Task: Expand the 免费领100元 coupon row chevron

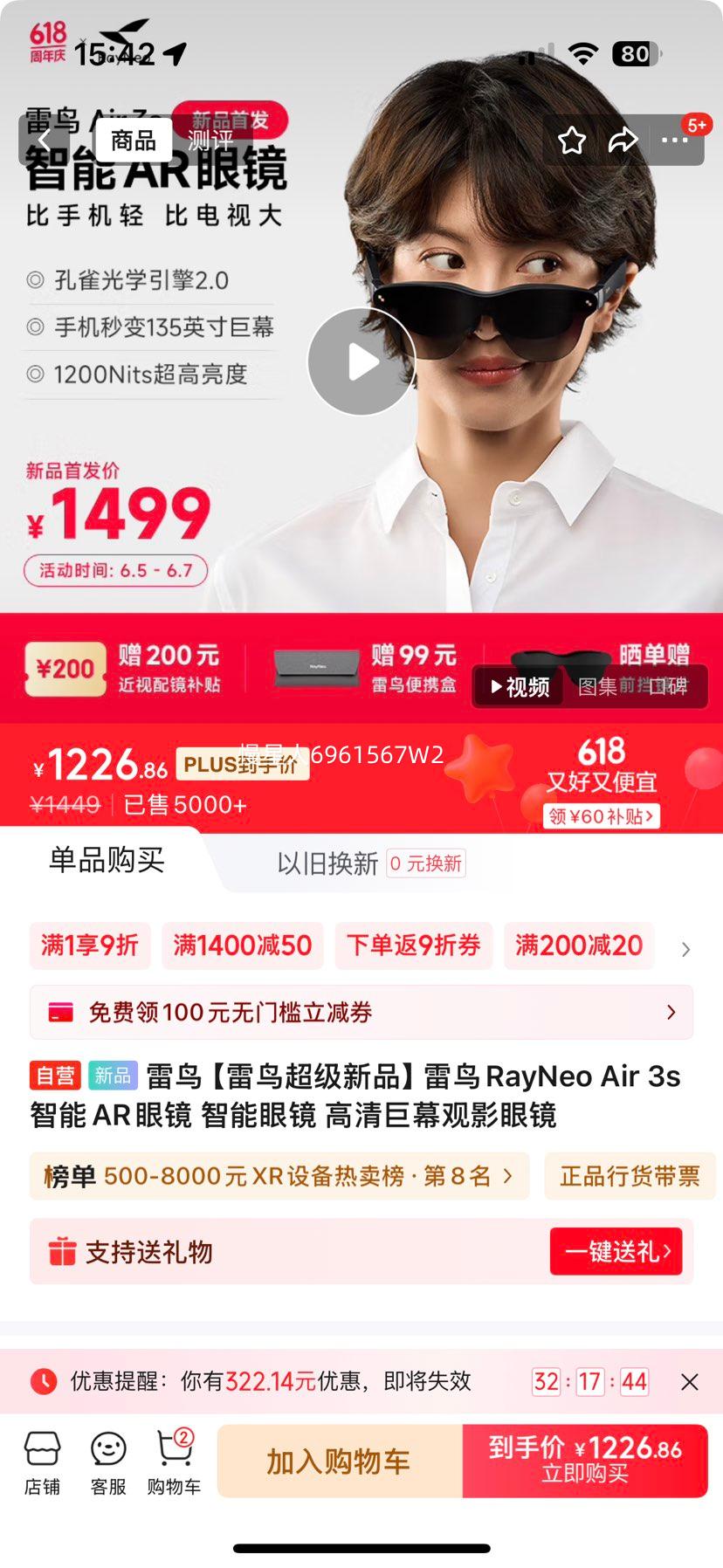Action: click(x=671, y=1011)
